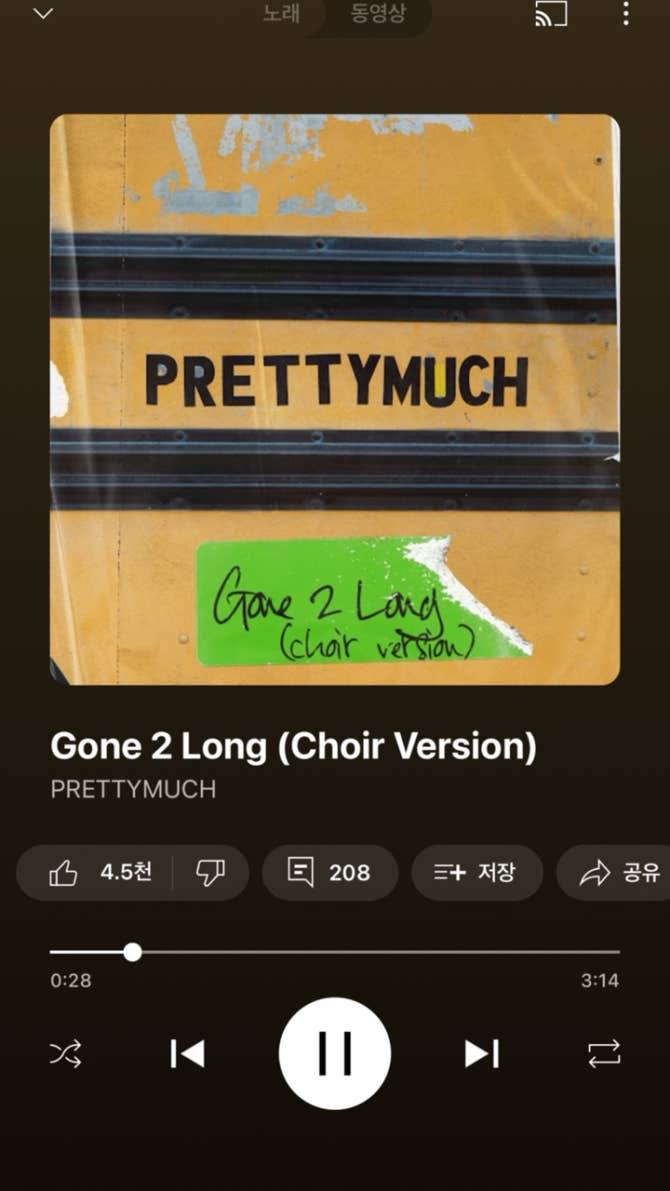Pause the current song

335,1053
